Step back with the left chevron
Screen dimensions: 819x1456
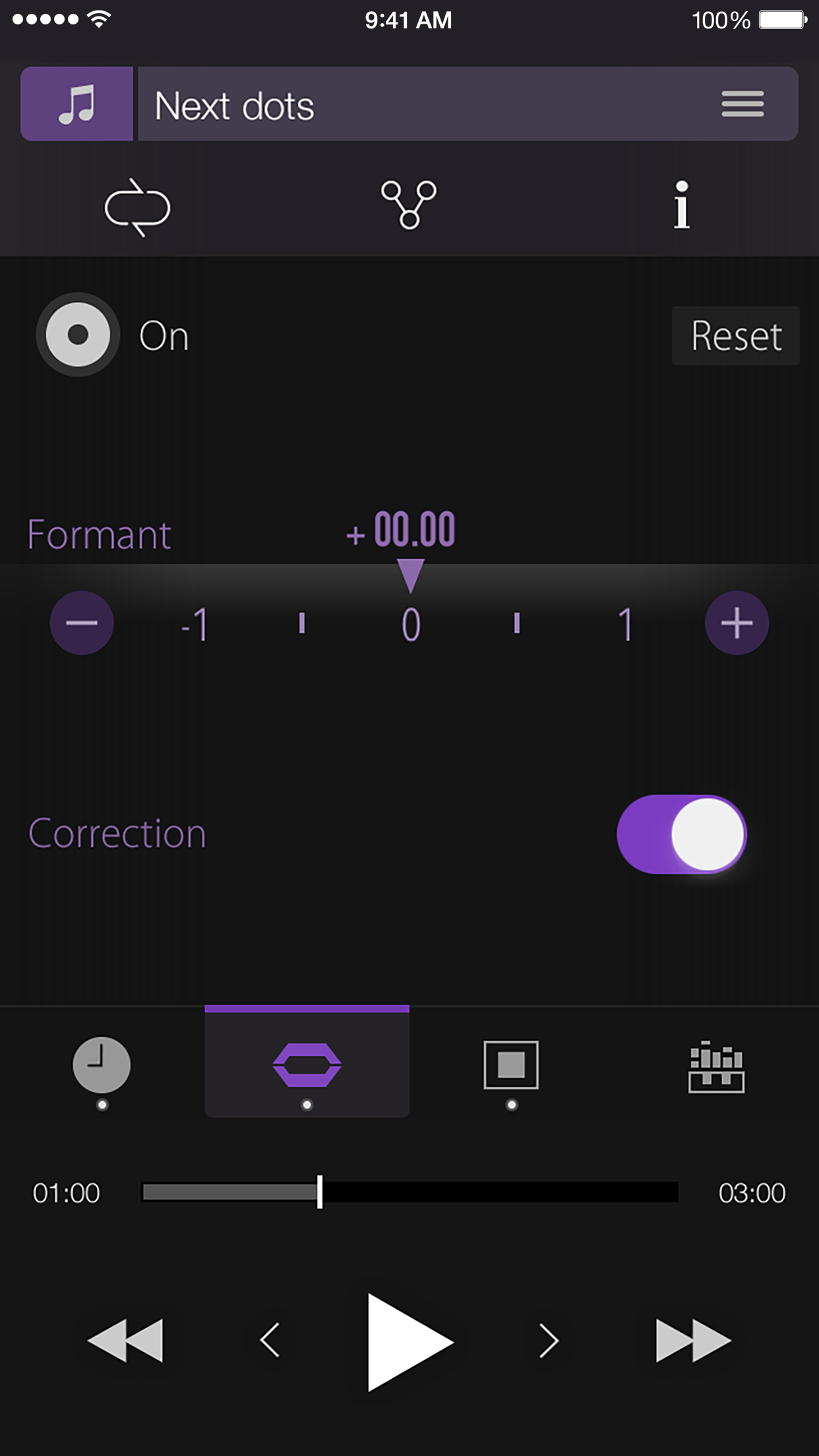pyautogui.click(x=271, y=1341)
